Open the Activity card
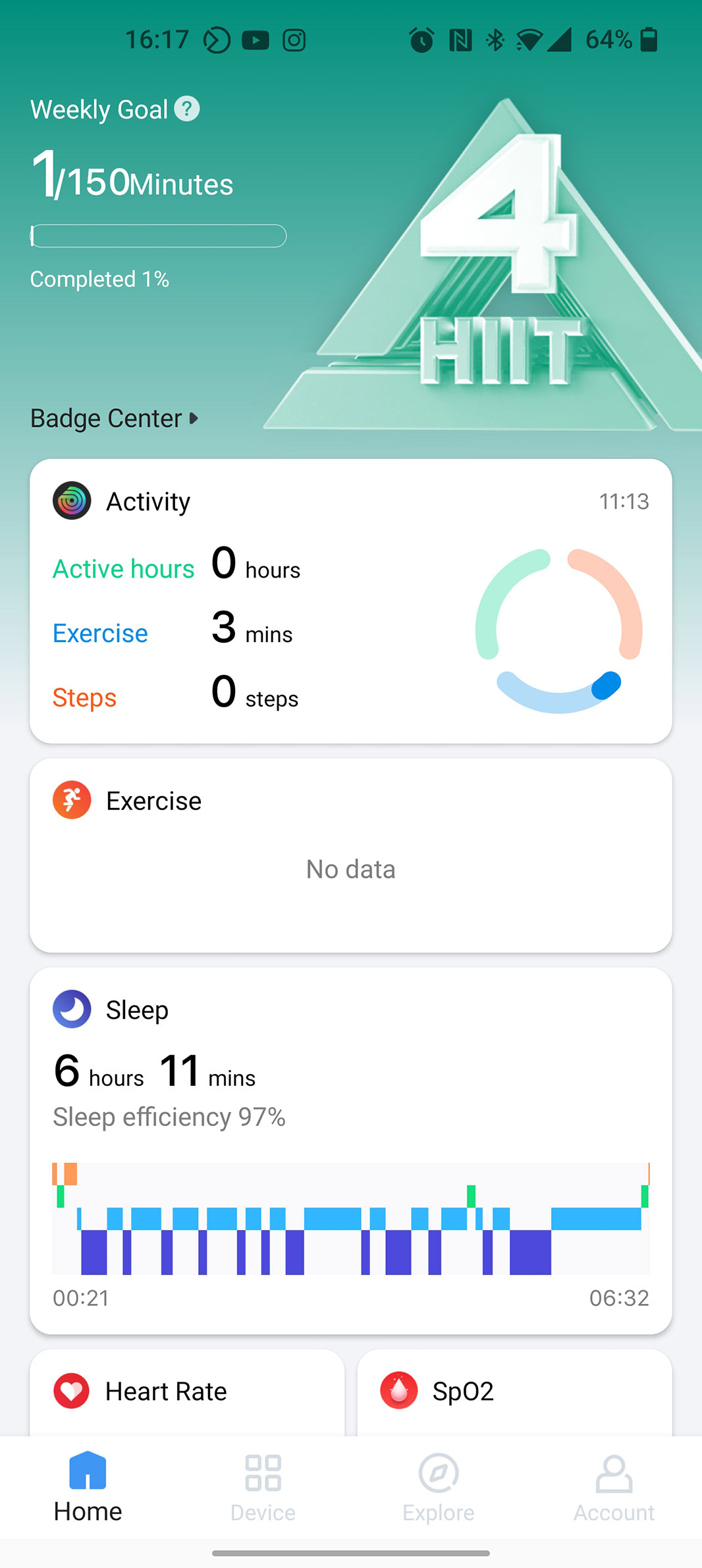Image resolution: width=702 pixels, height=1568 pixels. pos(350,601)
